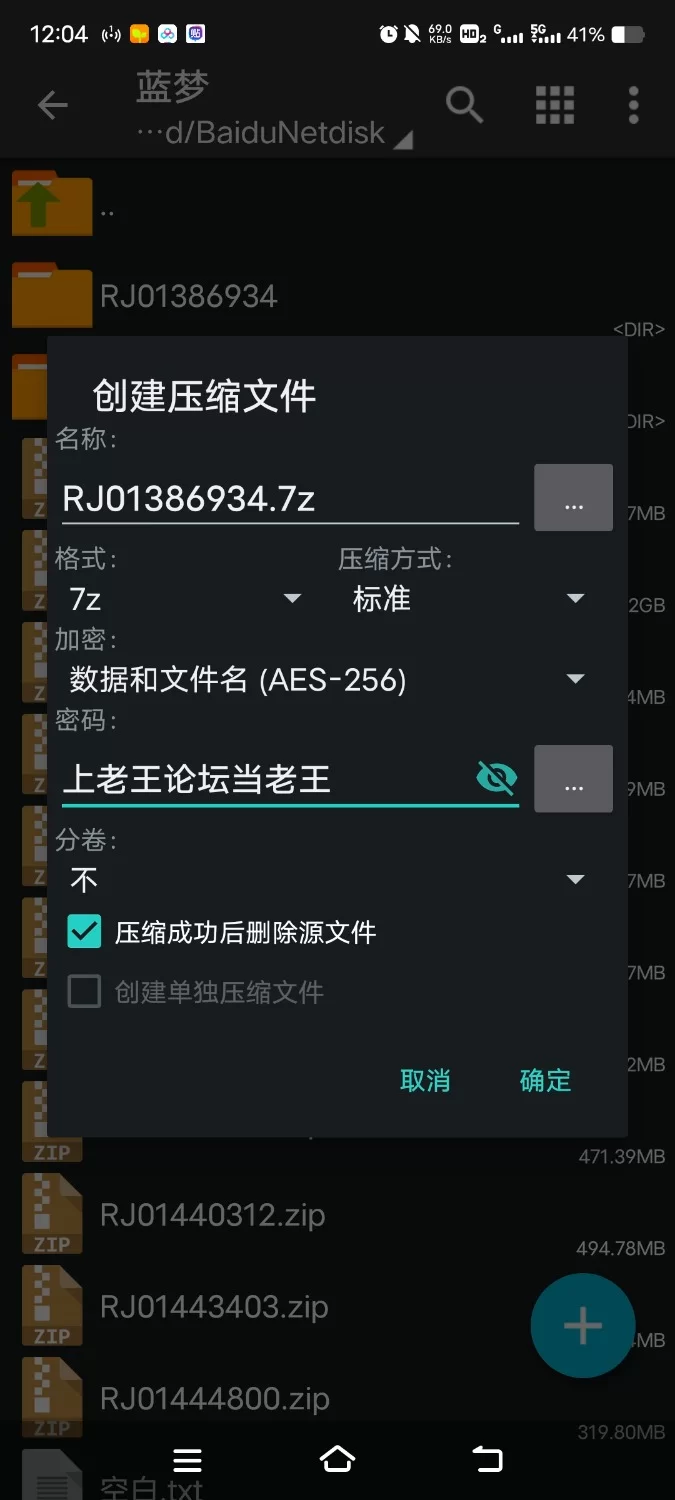The height and width of the screenshot is (1500, 675).
Task: Expand the 加密 encryption dropdown
Action: [325, 680]
